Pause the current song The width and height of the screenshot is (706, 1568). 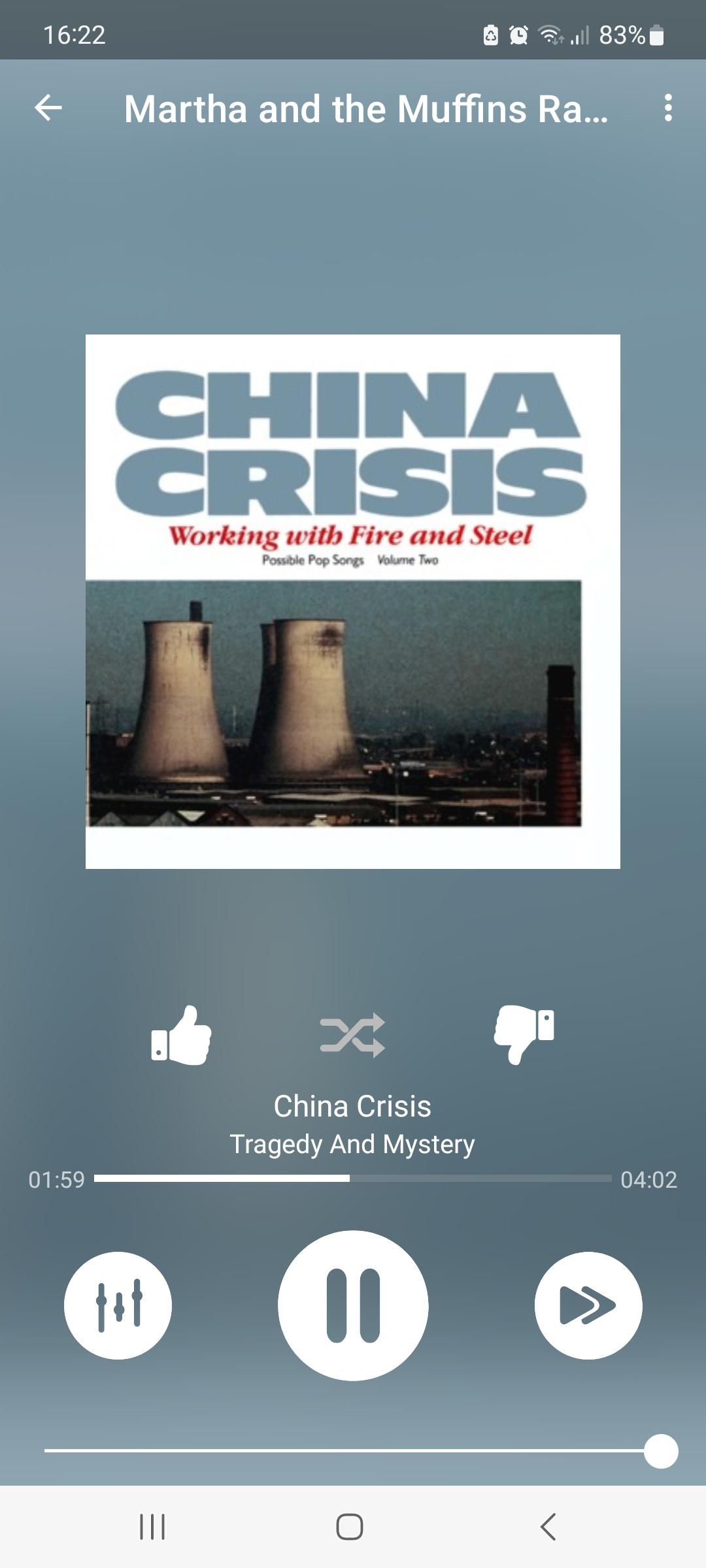tap(353, 1305)
